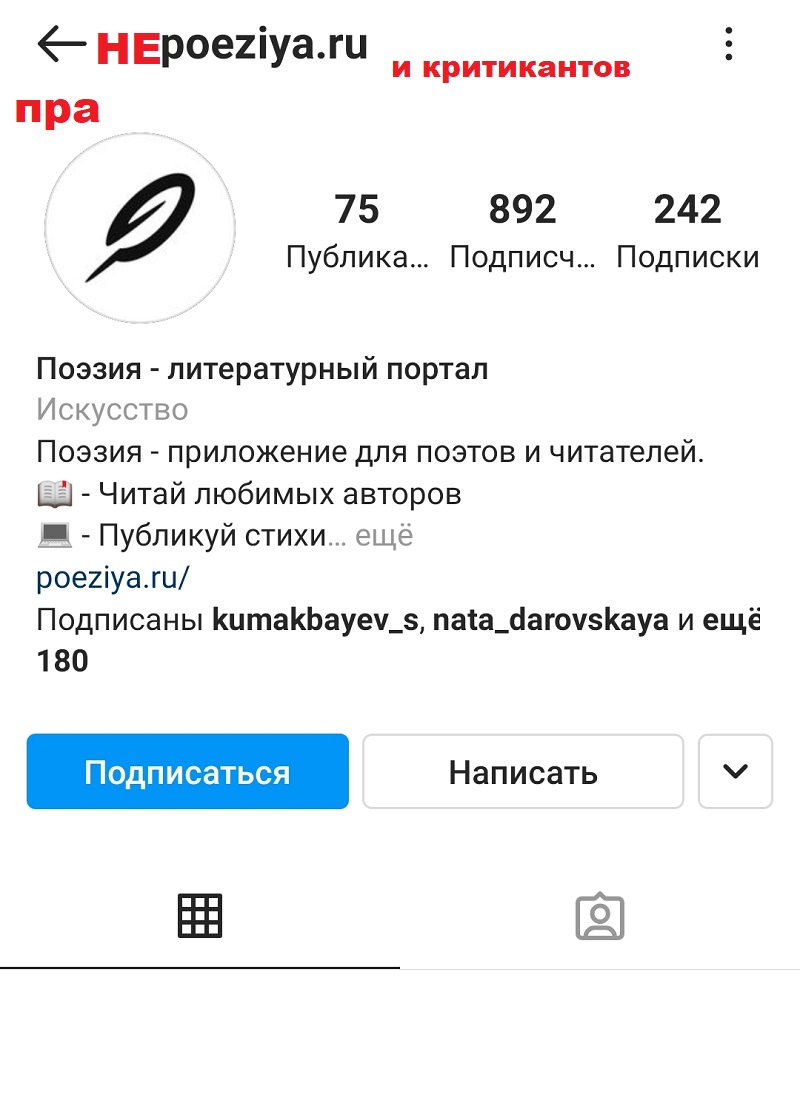The width and height of the screenshot is (800, 1106).
Task: View the 242 following list
Action: (687, 232)
